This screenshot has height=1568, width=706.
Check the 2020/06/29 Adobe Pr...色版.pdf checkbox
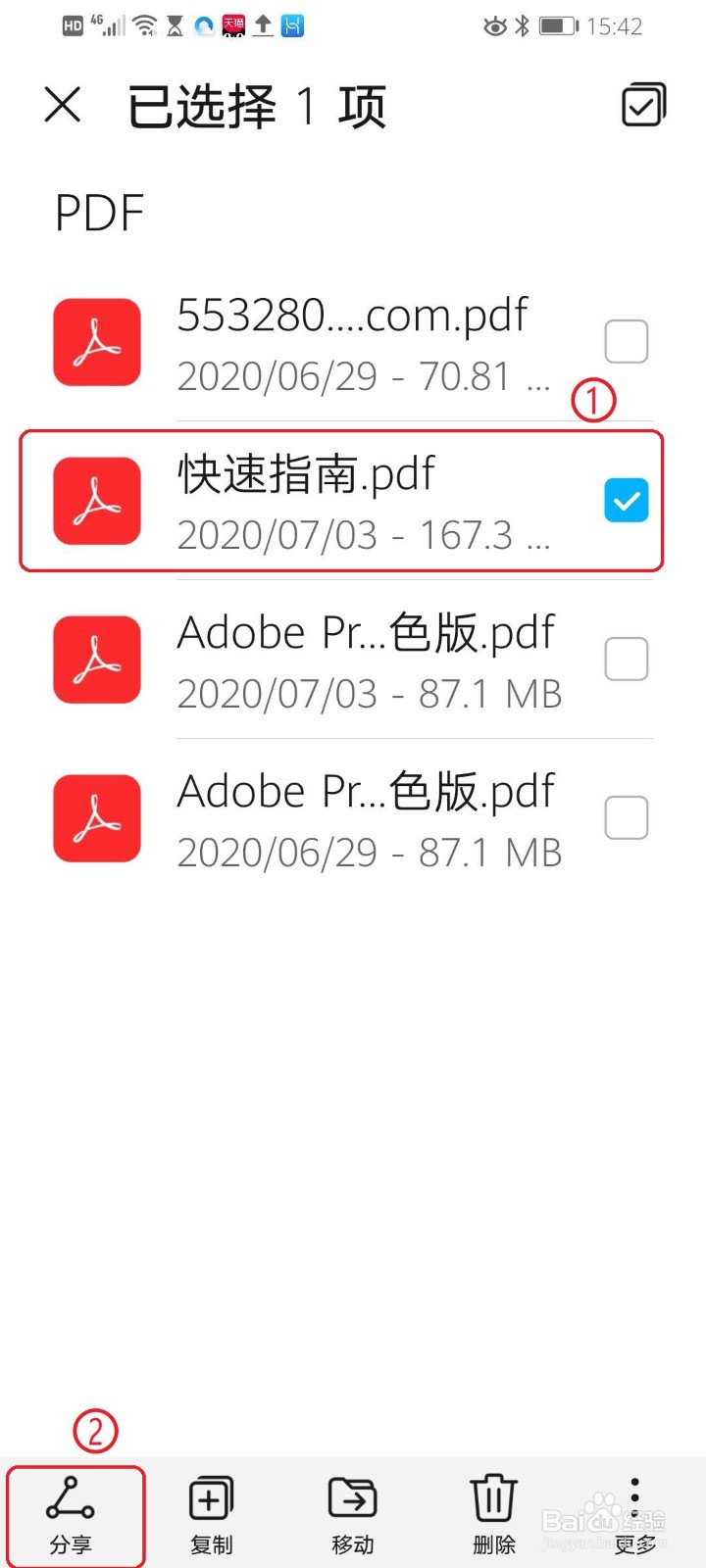pos(625,817)
